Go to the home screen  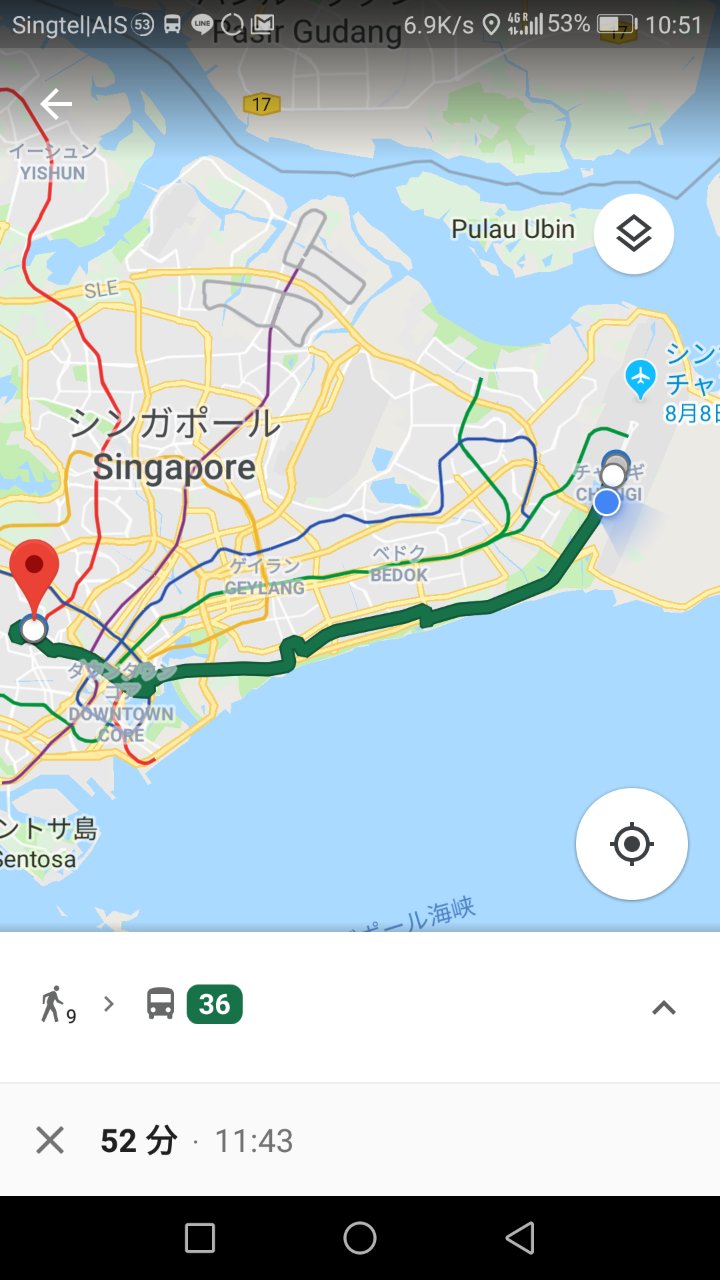(x=360, y=1238)
